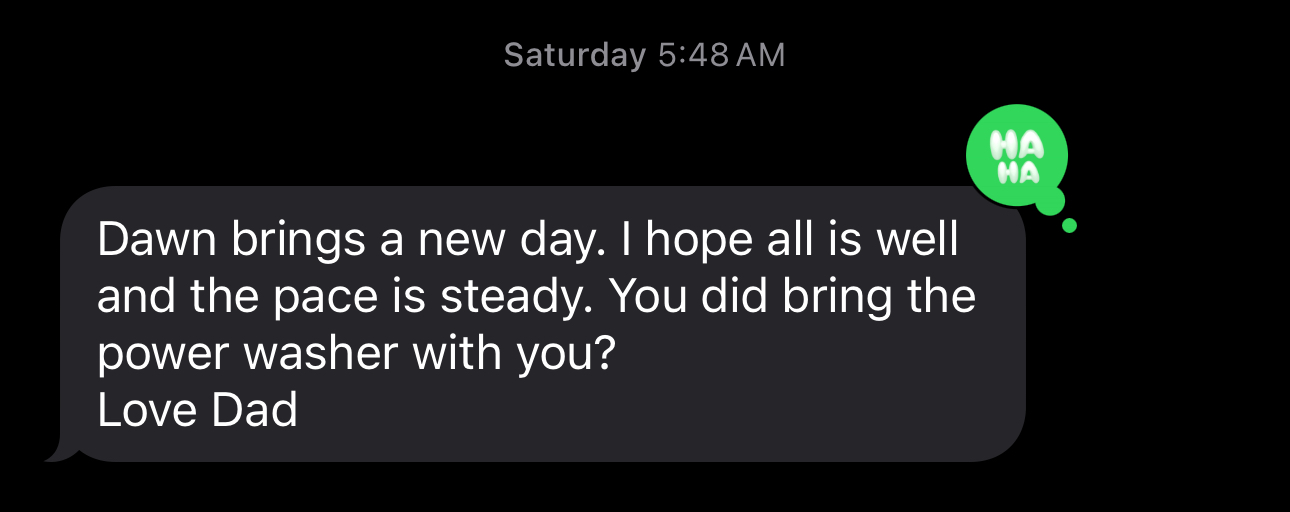Screen dimensions: 1290x512
Task: Open the Haha tapback reaction details
Action: click(x=1016, y=156)
